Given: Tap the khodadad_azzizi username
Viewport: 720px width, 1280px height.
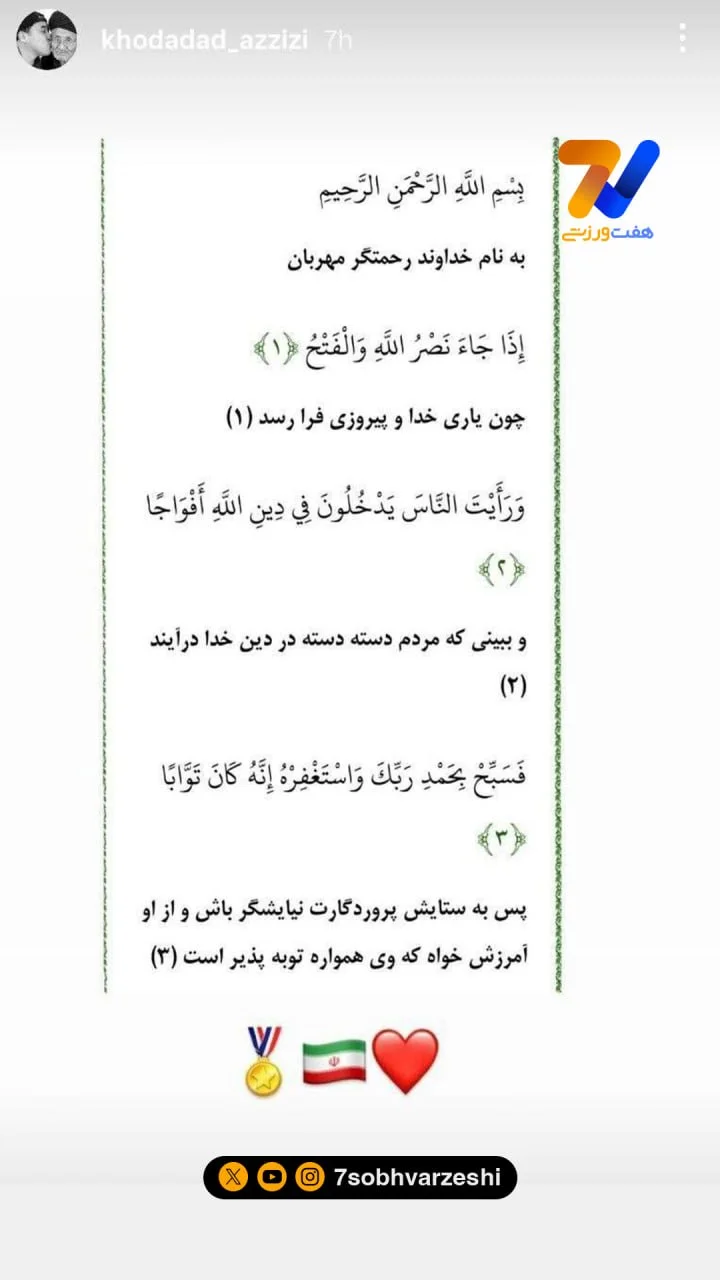Looking at the screenshot, I should (x=207, y=40).
